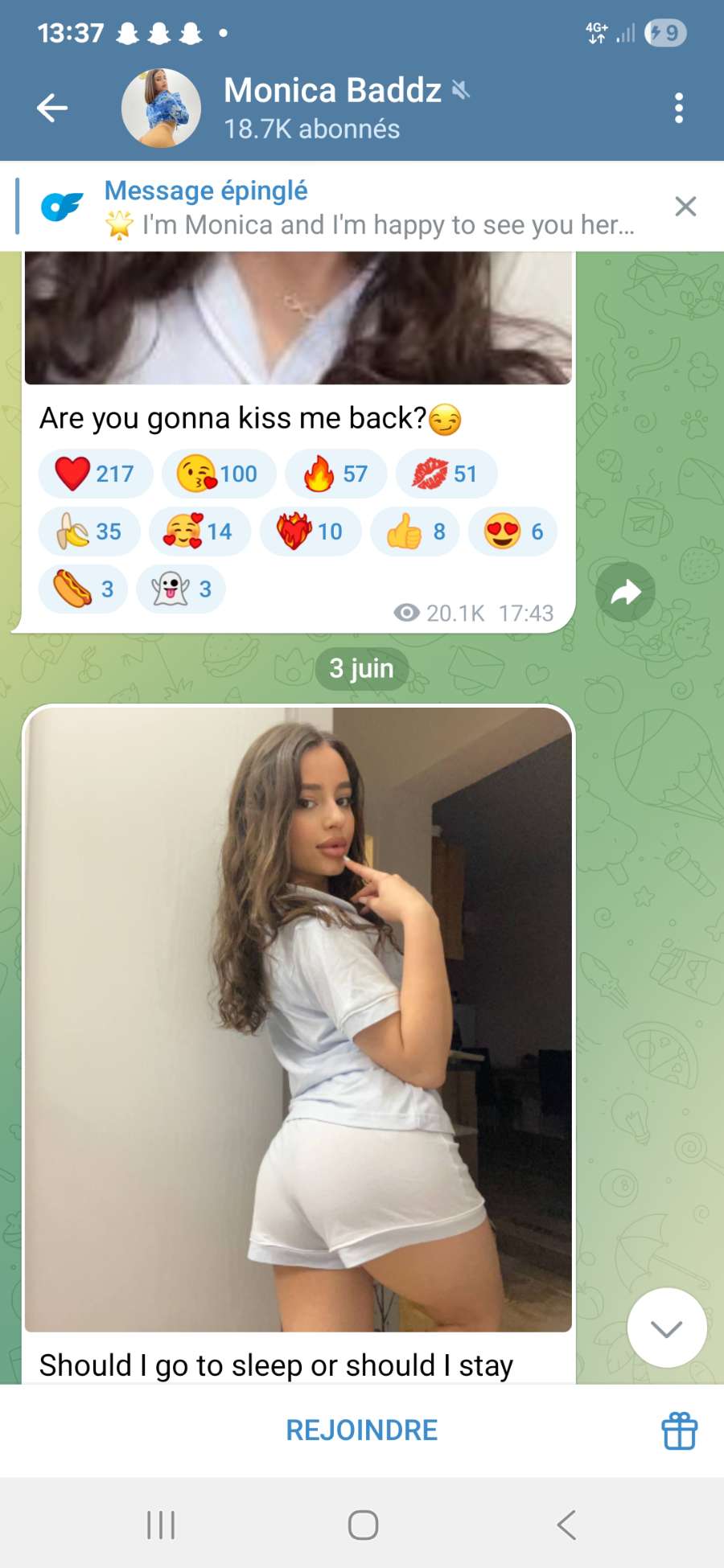Image resolution: width=724 pixels, height=1568 pixels.
Task: Open the channel's profile picture
Action: click(x=161, y=108)
